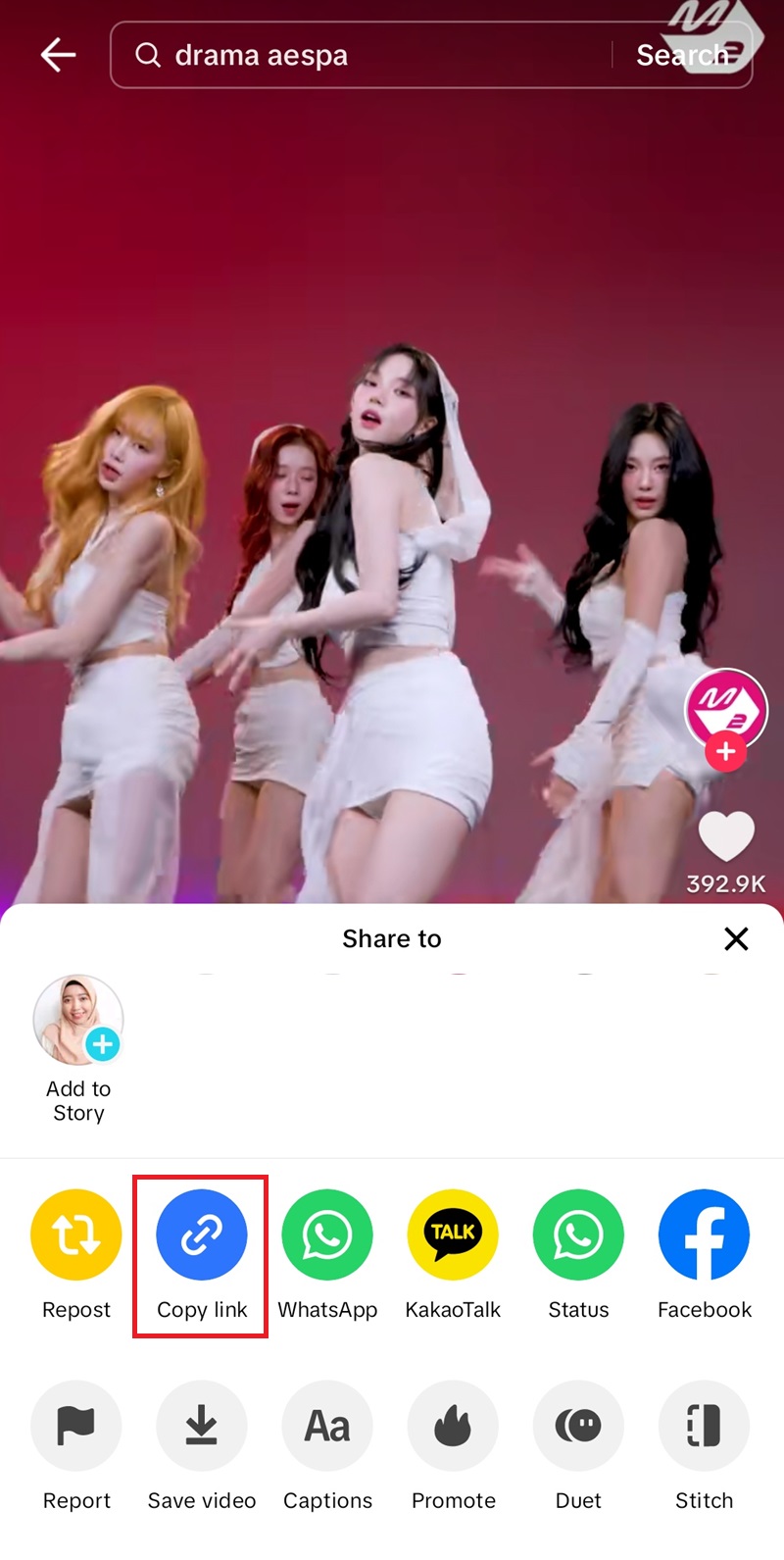Screen dimensions: 784x1560
Task: Close the Share to sheet
Action: coord(736,938)
